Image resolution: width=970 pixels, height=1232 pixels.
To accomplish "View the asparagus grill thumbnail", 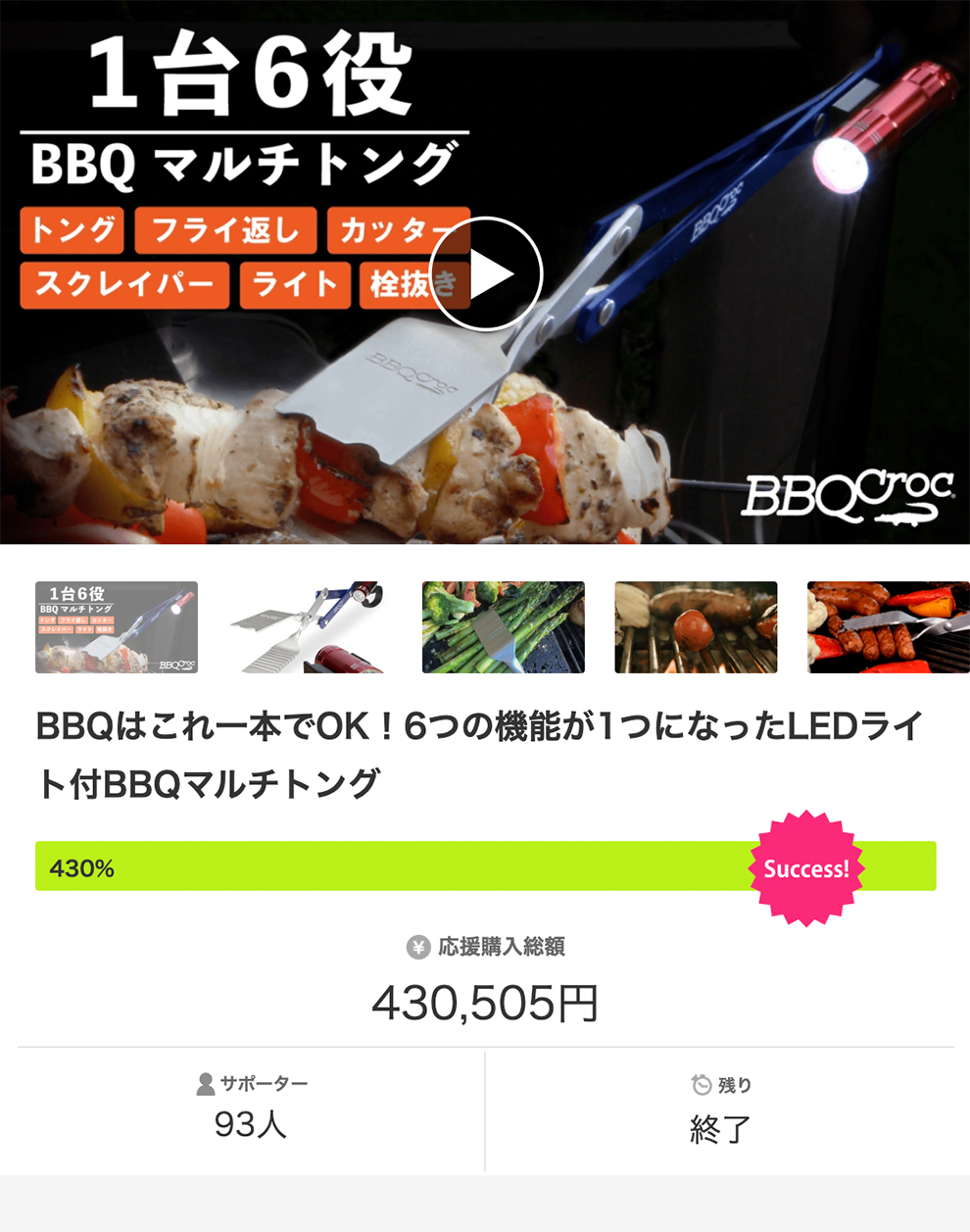I will coord(503,627).
